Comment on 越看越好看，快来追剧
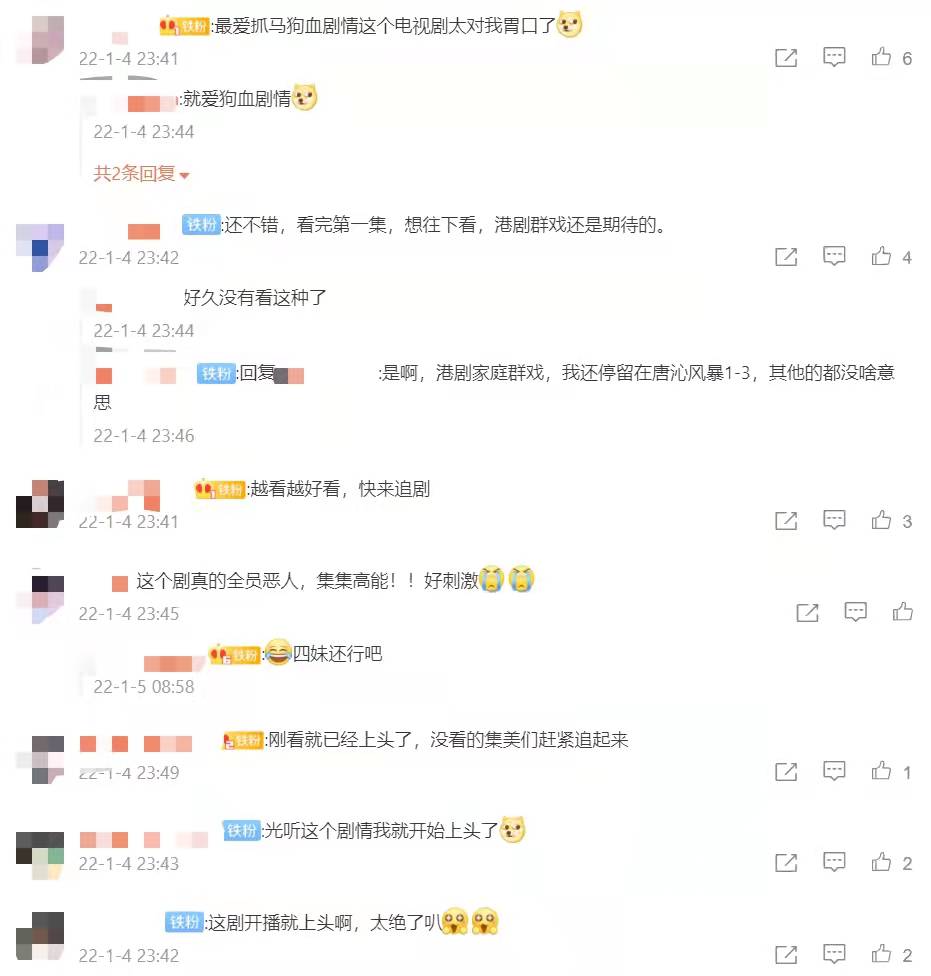The height and width of the screenshot is (976, 931). pyautogui.click(x=834, y=521)
